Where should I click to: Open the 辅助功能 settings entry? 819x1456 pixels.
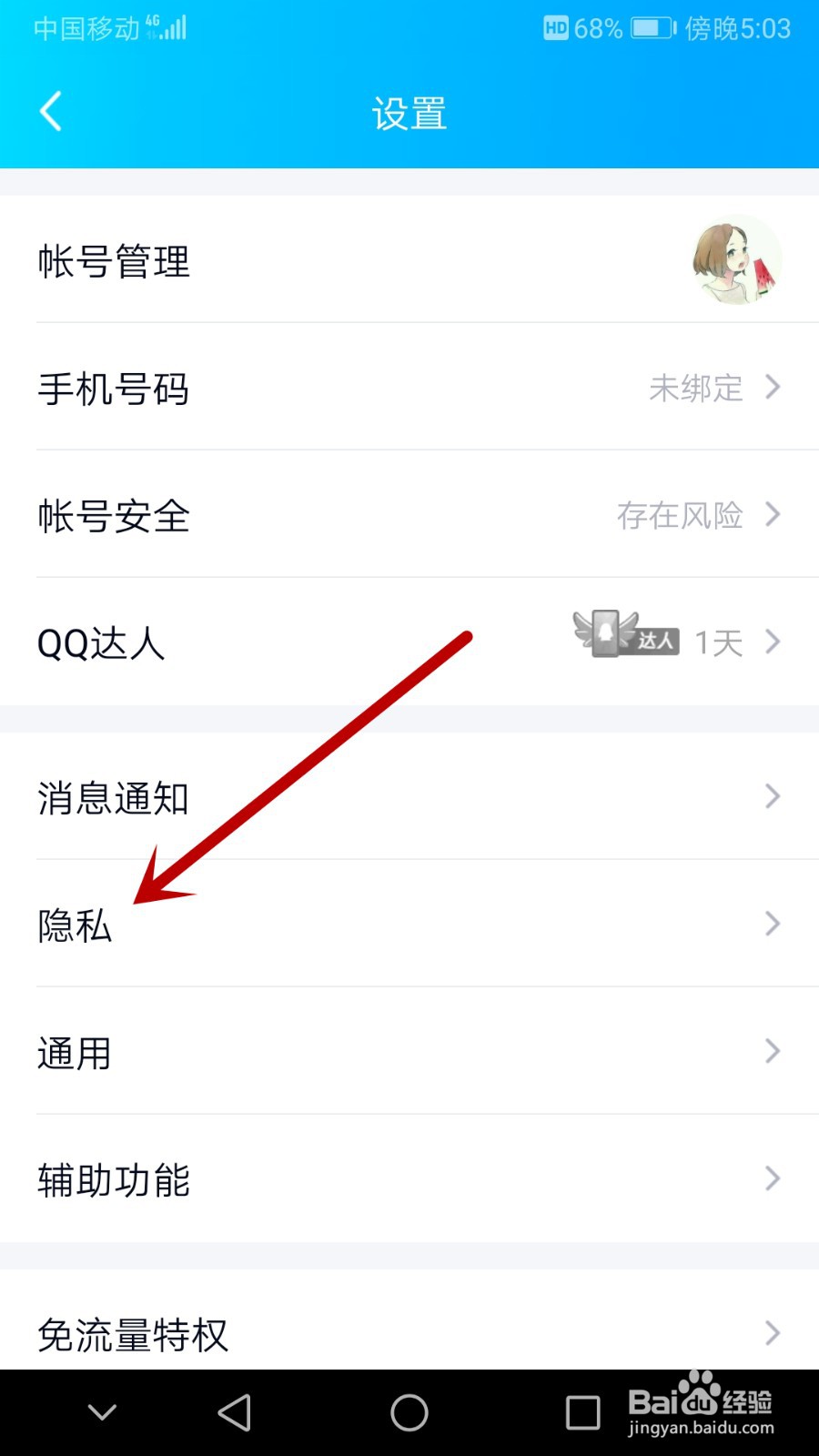point(114,1180)
